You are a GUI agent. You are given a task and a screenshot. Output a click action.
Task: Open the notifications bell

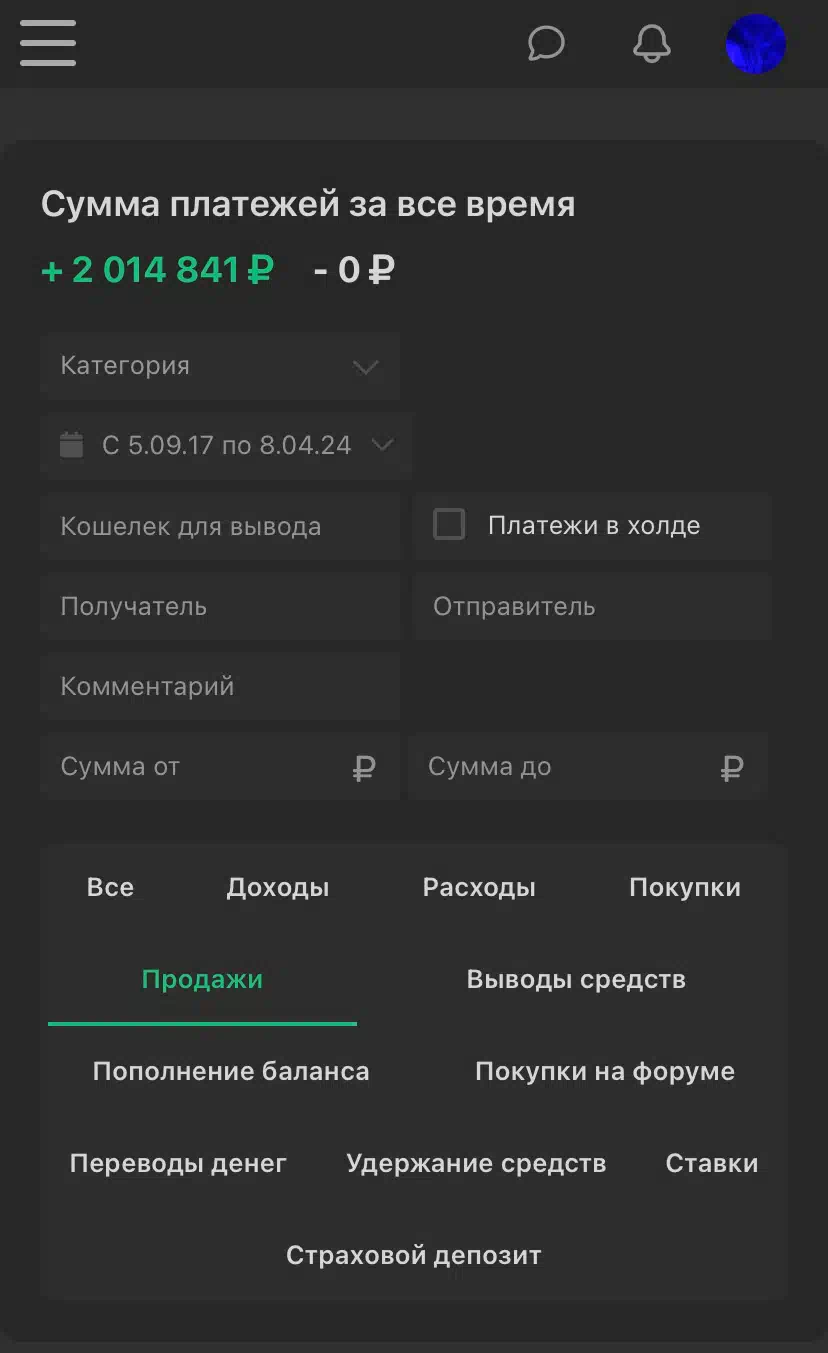click(652, 44)
